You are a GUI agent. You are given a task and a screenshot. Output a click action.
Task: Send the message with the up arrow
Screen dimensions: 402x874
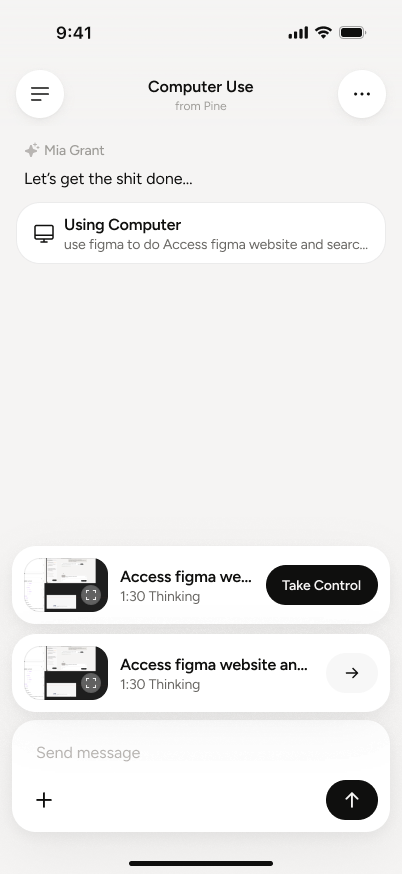(352, 800)
